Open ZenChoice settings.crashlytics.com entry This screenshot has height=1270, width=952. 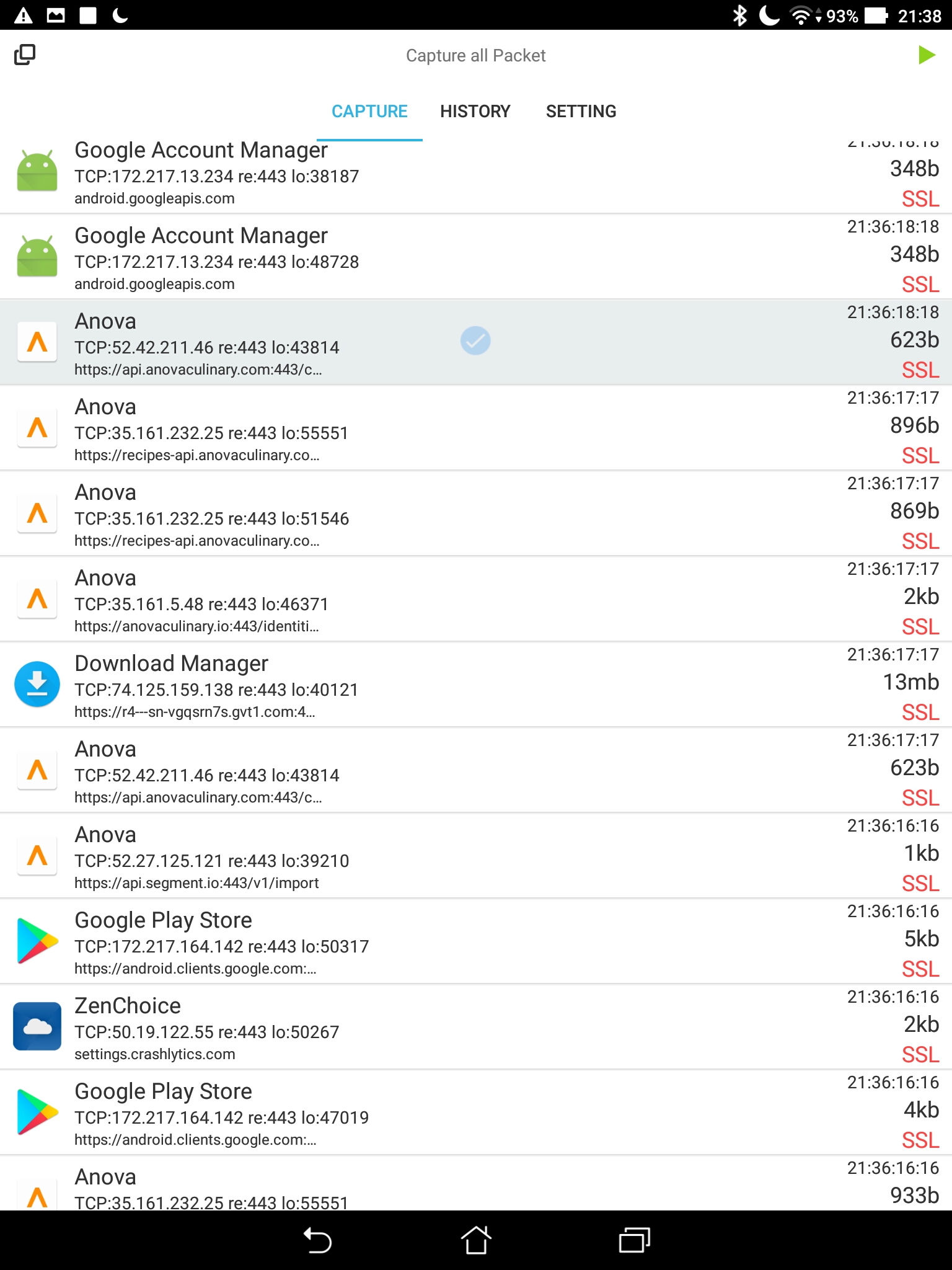coord(475,1028)
